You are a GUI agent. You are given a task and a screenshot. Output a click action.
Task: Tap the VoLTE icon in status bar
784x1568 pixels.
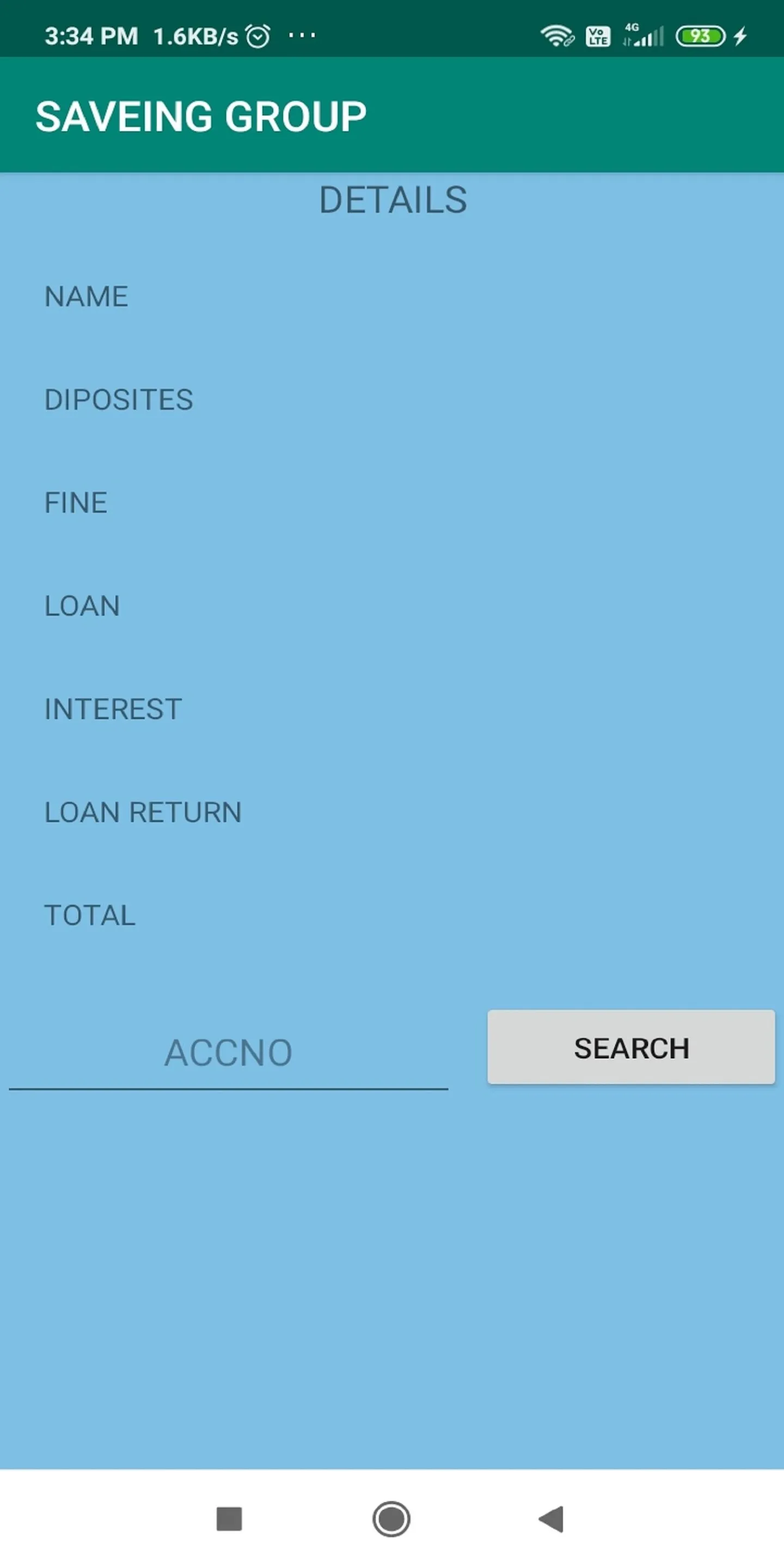[597, 36]
